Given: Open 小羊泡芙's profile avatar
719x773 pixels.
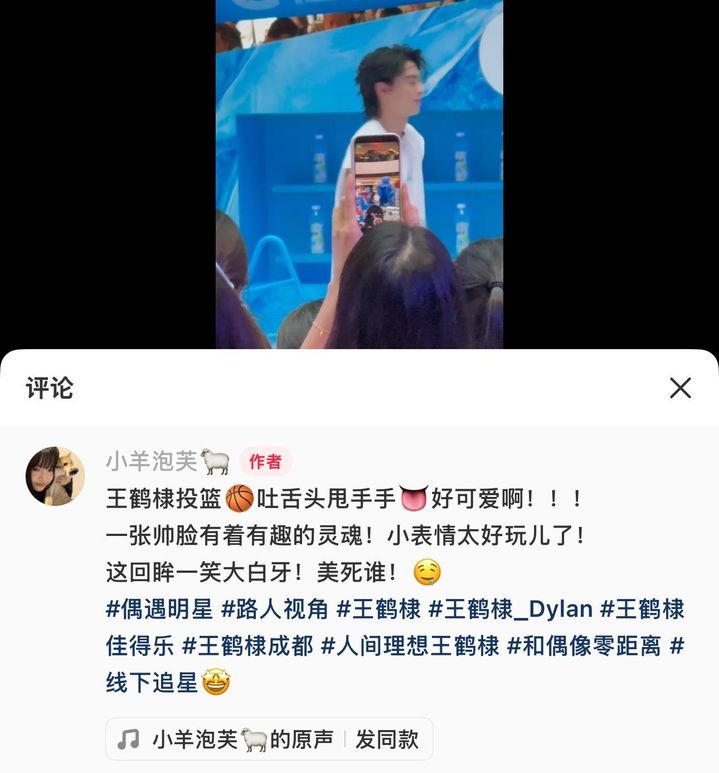Looking at the screenshot, I should coord(55,476).
